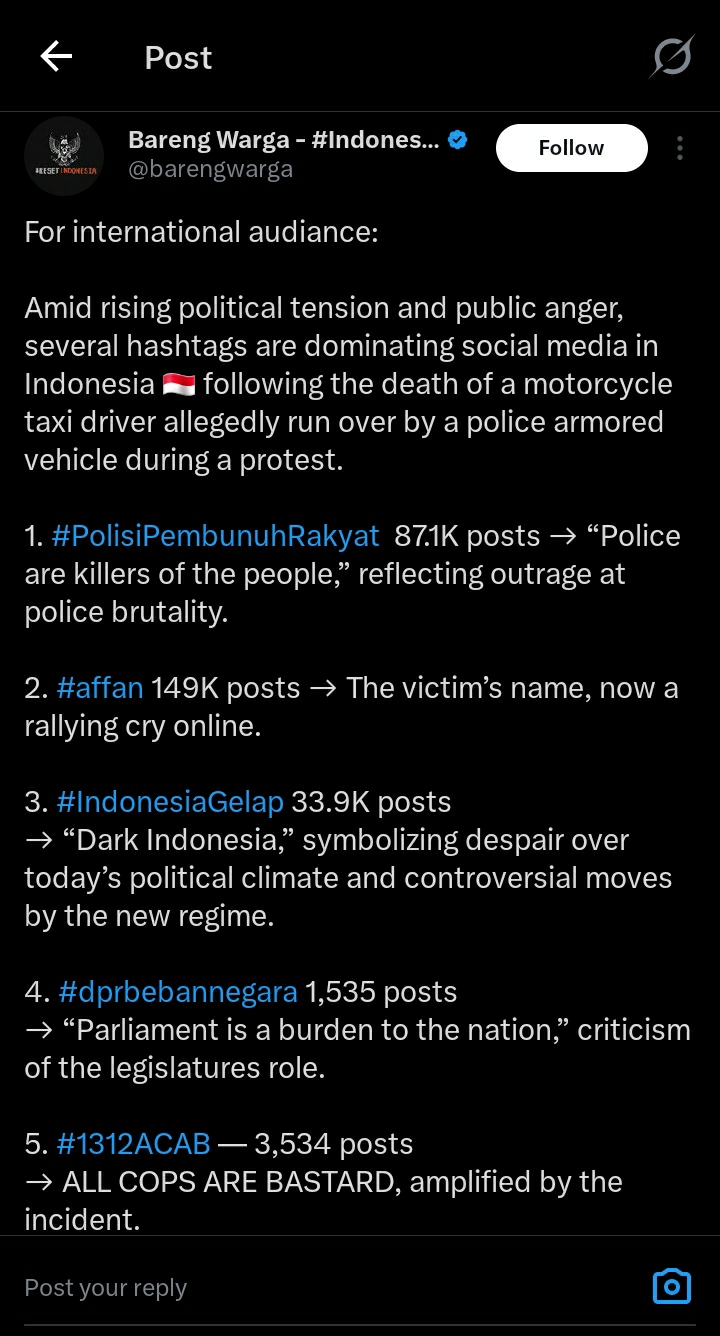The width and height of the screenshot is (720, 1336).
Task: Open the @barengwarga account name
Action: tap(210, 169)
